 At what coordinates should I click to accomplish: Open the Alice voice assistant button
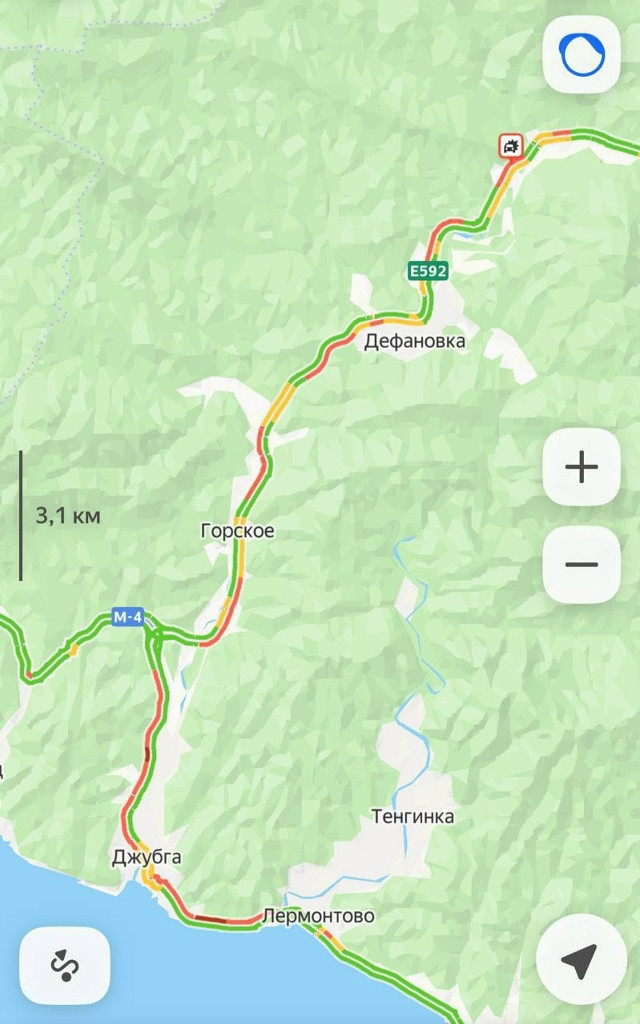tap(581, 55)
